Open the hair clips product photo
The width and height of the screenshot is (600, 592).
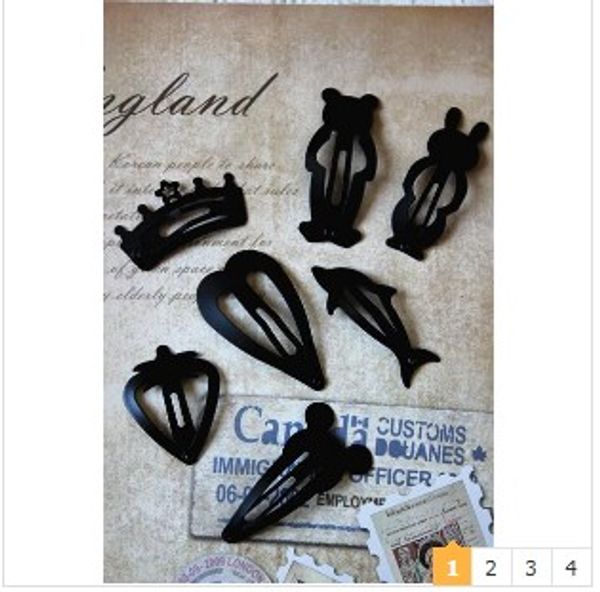[298, 291]
